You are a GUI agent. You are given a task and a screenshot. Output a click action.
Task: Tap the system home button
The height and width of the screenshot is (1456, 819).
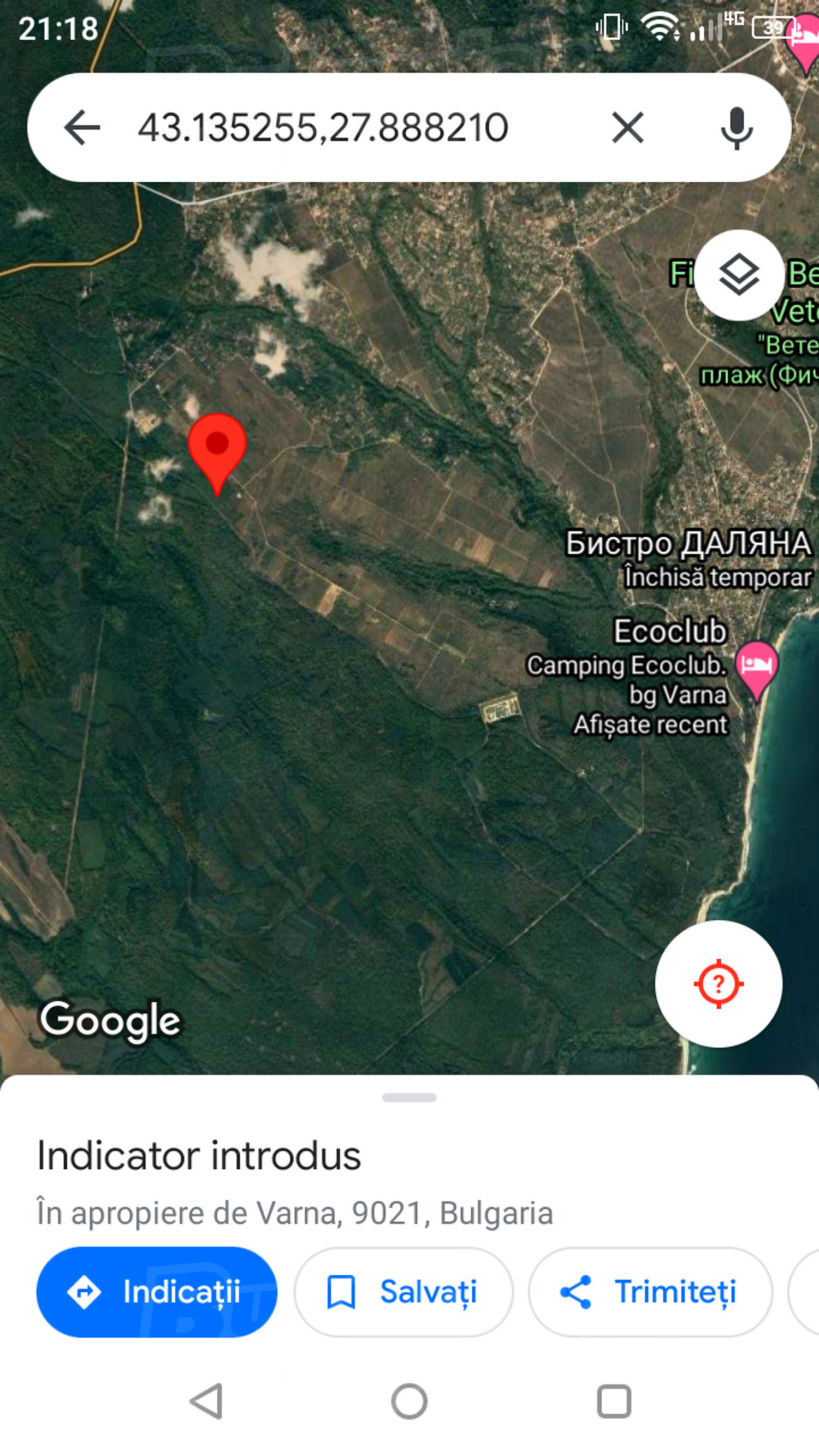click(409, 1401)
